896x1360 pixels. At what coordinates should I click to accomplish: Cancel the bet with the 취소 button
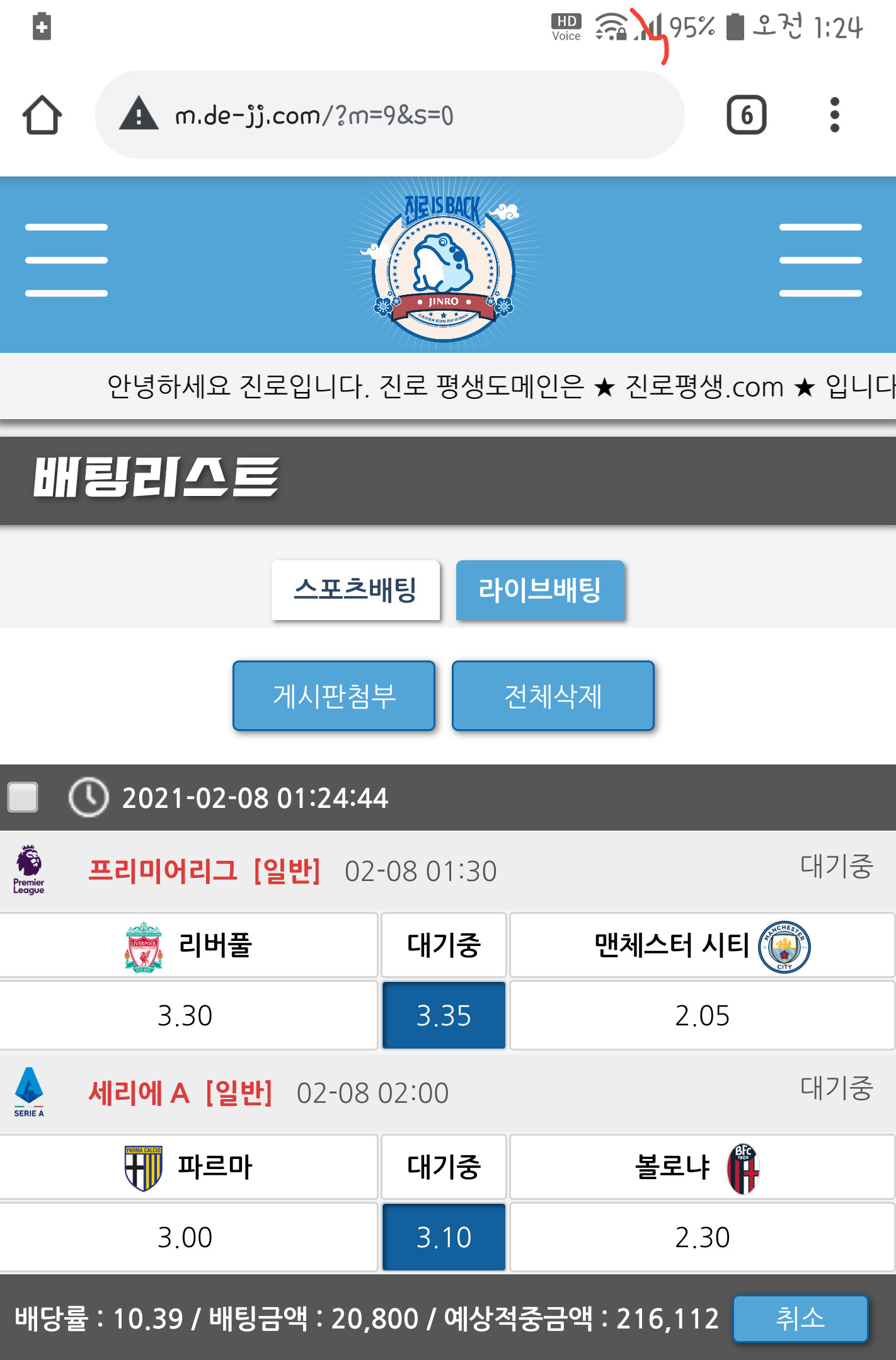pos(800,1318)
